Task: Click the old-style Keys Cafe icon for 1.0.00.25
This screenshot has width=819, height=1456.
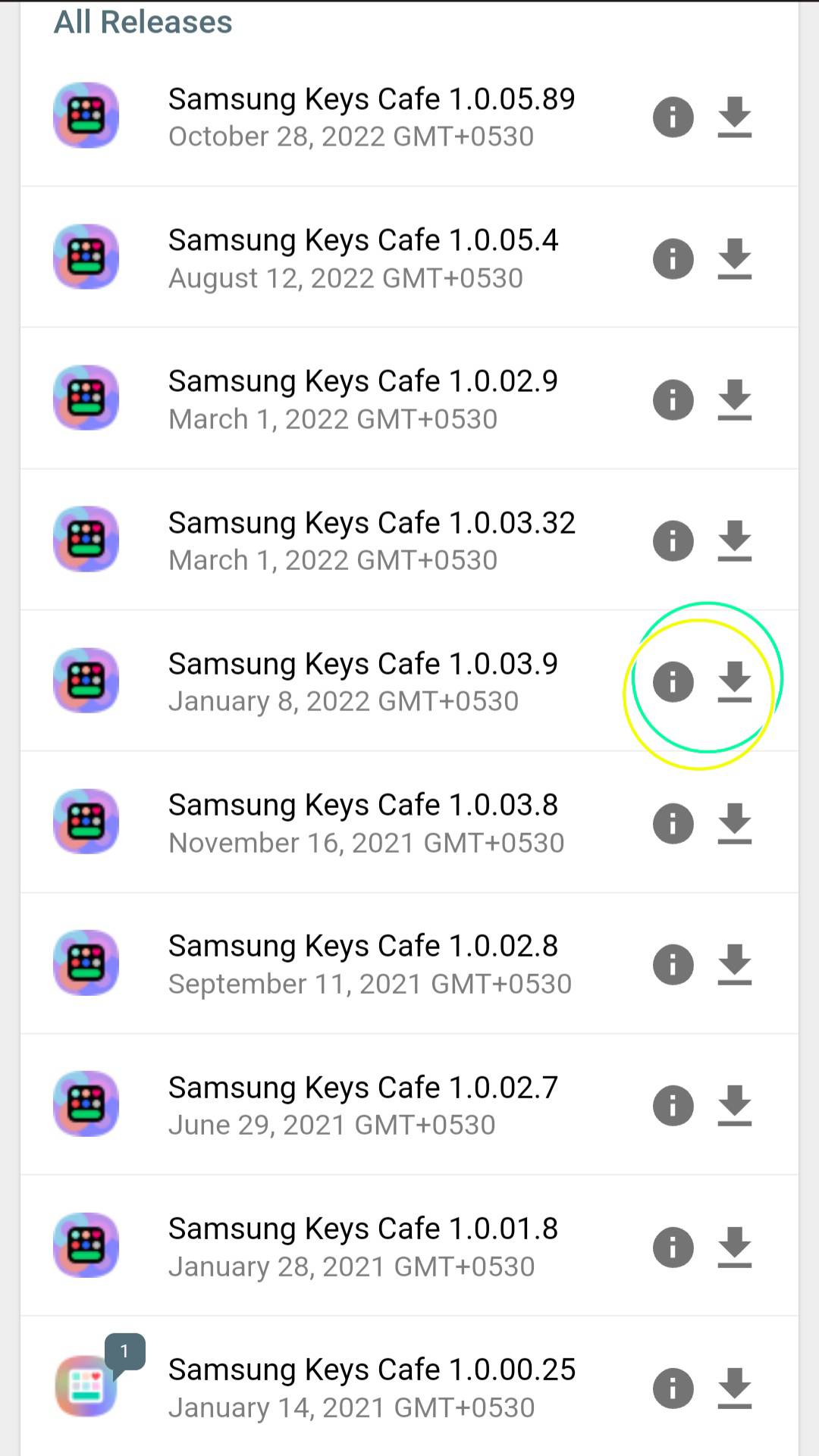Action: (86, 1387)
